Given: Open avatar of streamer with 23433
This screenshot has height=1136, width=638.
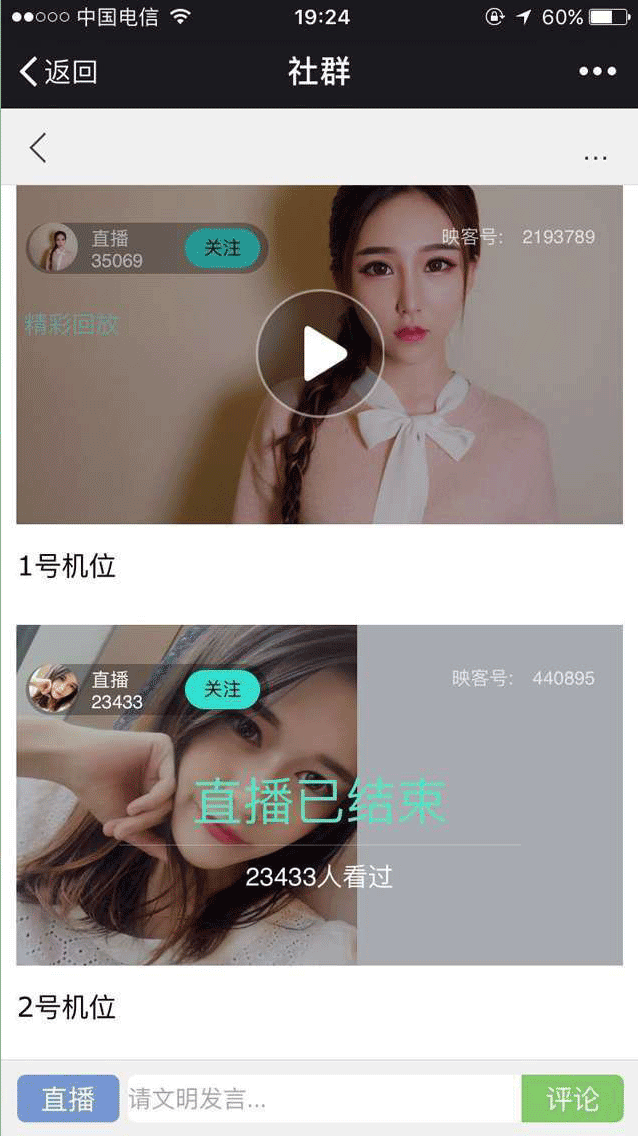Looking at the screenshot, I should click(53, 689).
